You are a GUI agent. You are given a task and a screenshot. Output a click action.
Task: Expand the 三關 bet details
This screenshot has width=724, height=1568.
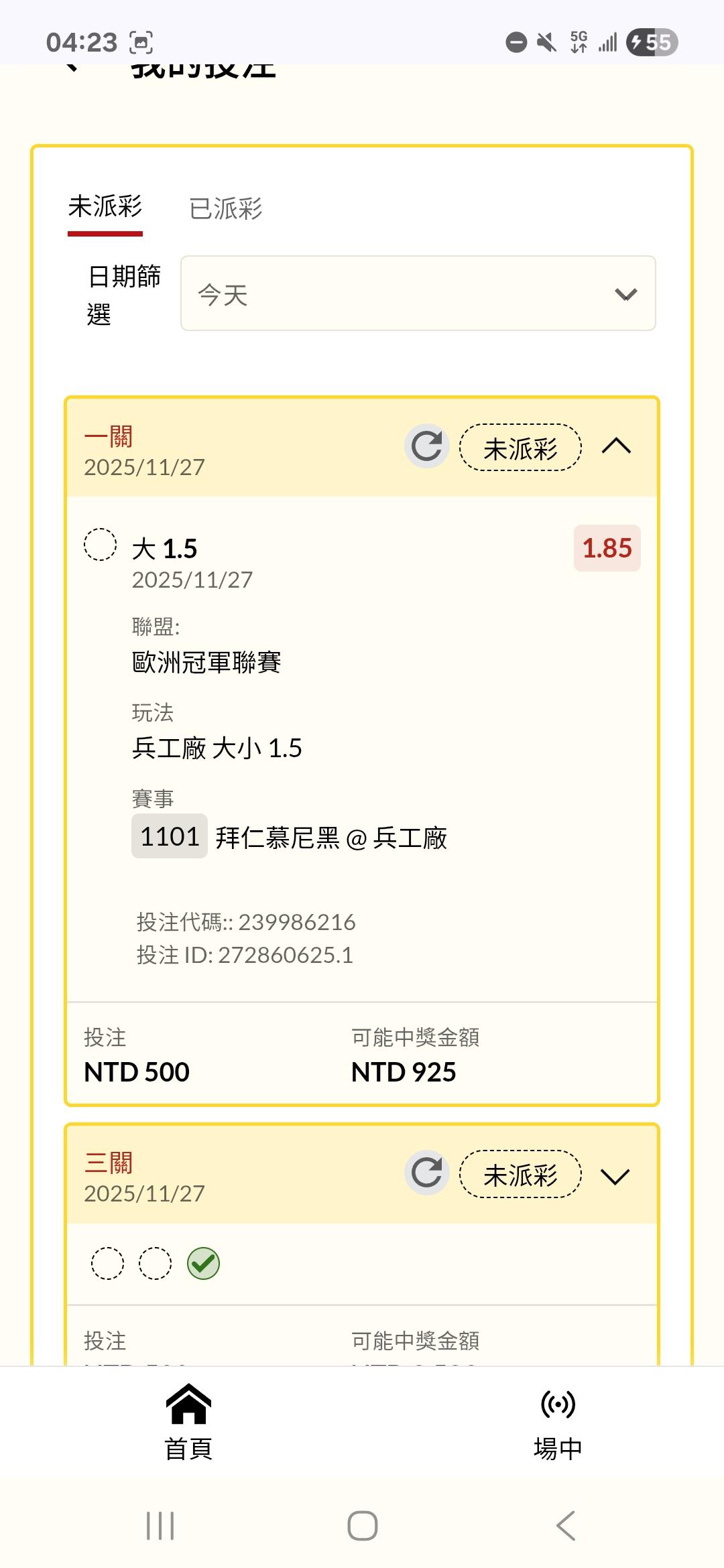coord(616,1176)
